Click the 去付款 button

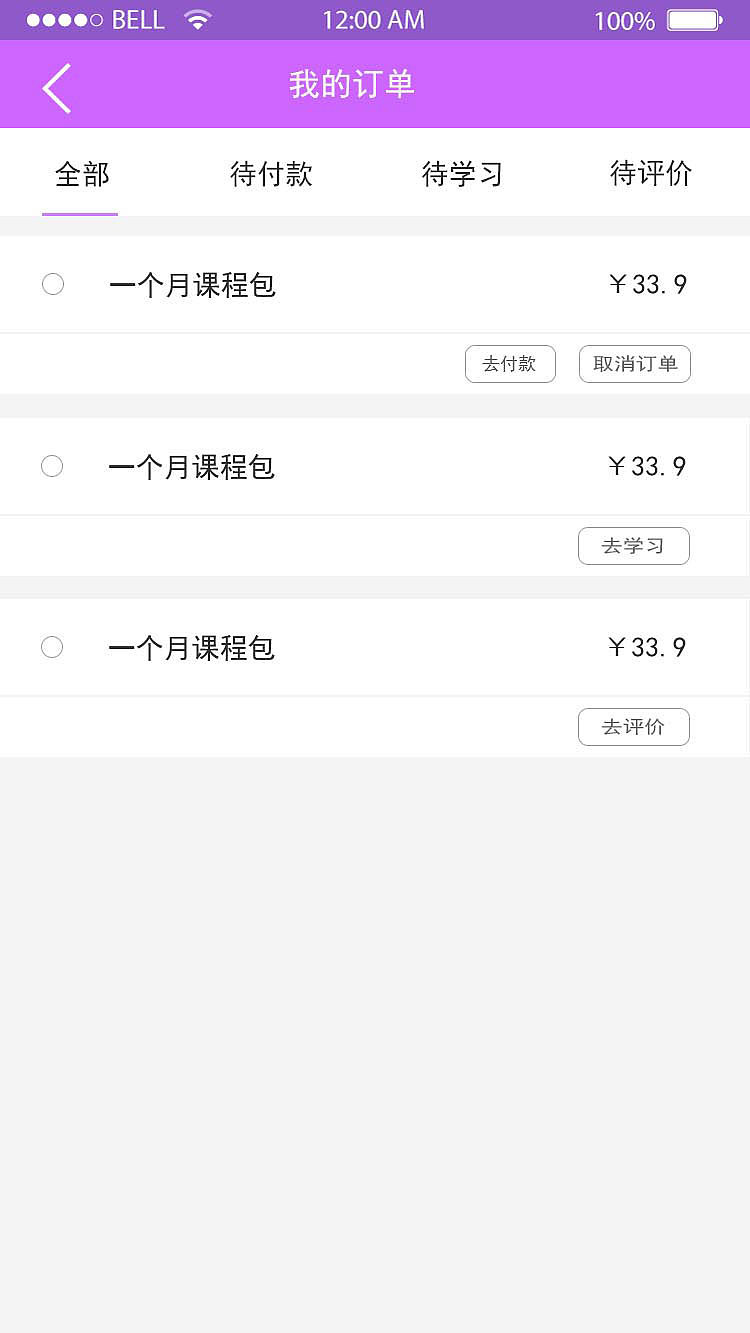click(x=510, y=364)
